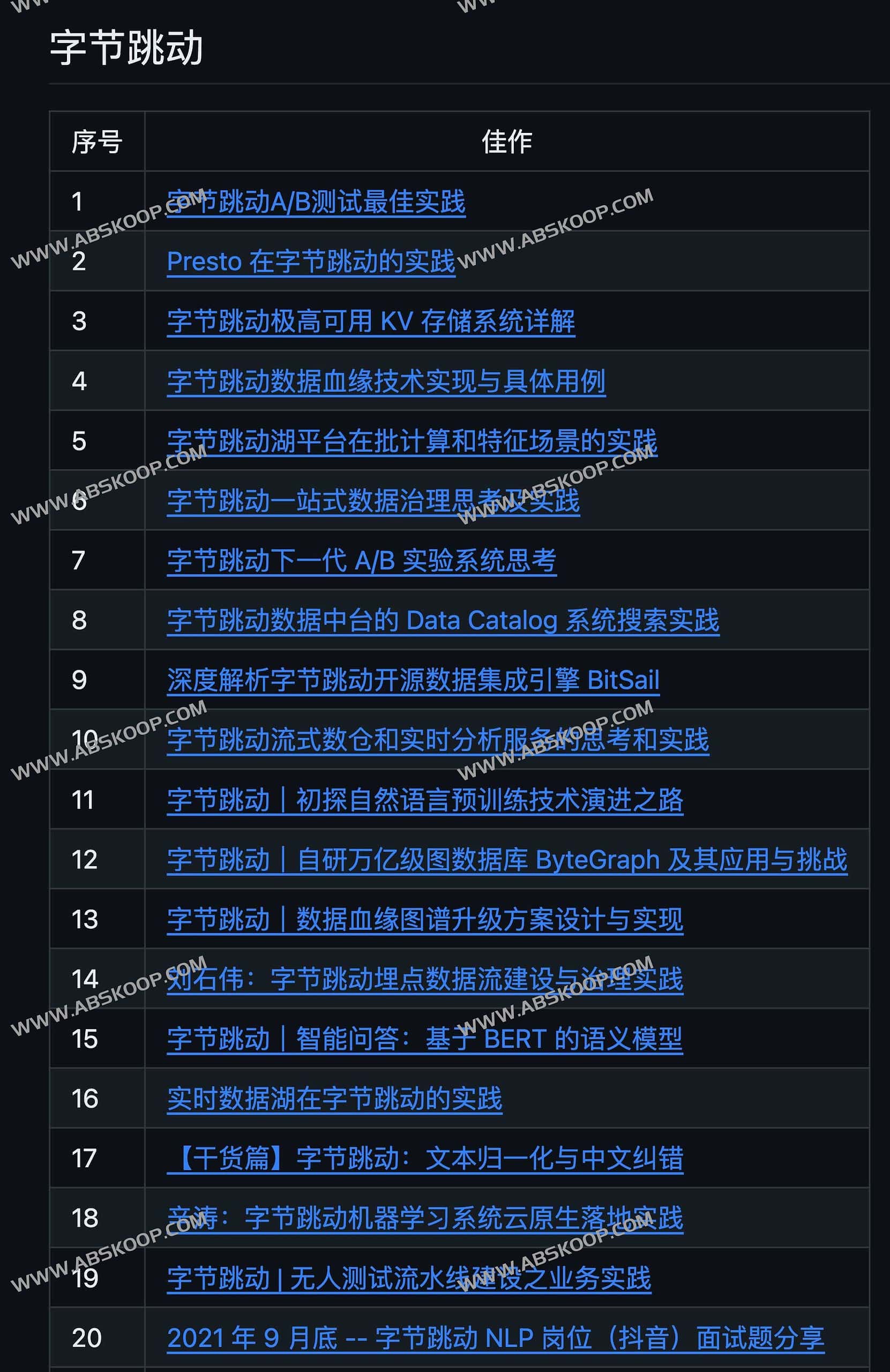Open 实时数据湖在字节跳动的实践

point(334,1099)
